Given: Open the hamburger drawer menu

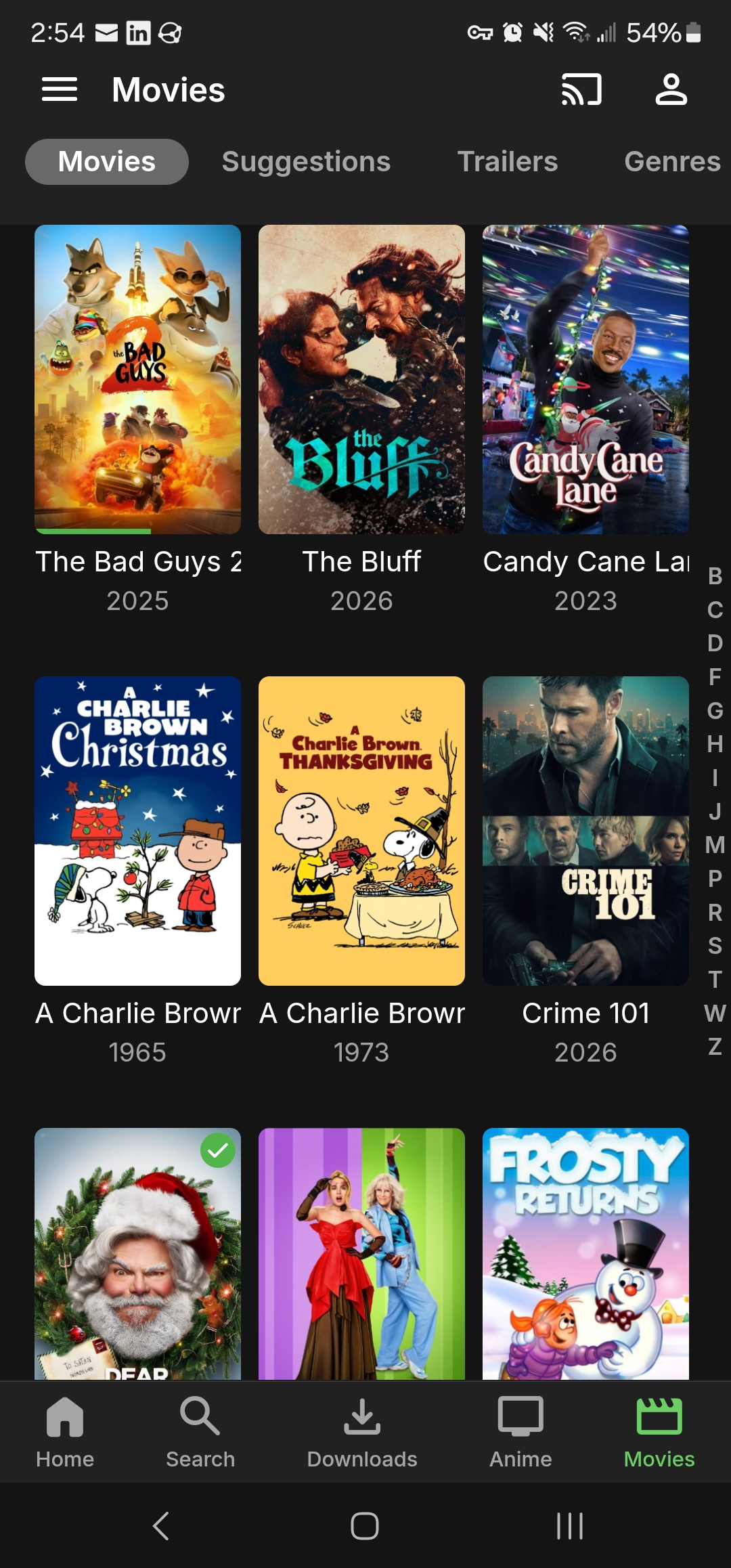Looking at the screenshot, I should tap(60, 89).
